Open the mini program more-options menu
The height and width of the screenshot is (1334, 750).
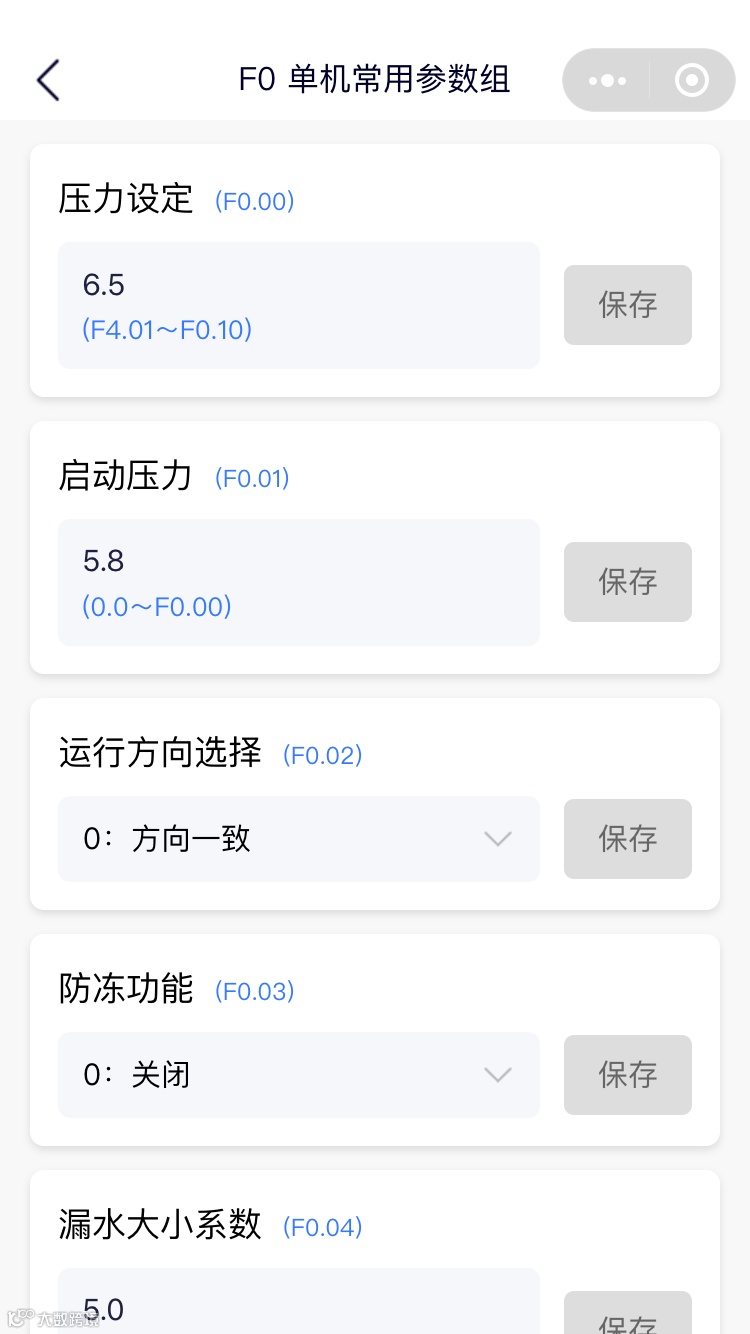(x=607, y=80)
